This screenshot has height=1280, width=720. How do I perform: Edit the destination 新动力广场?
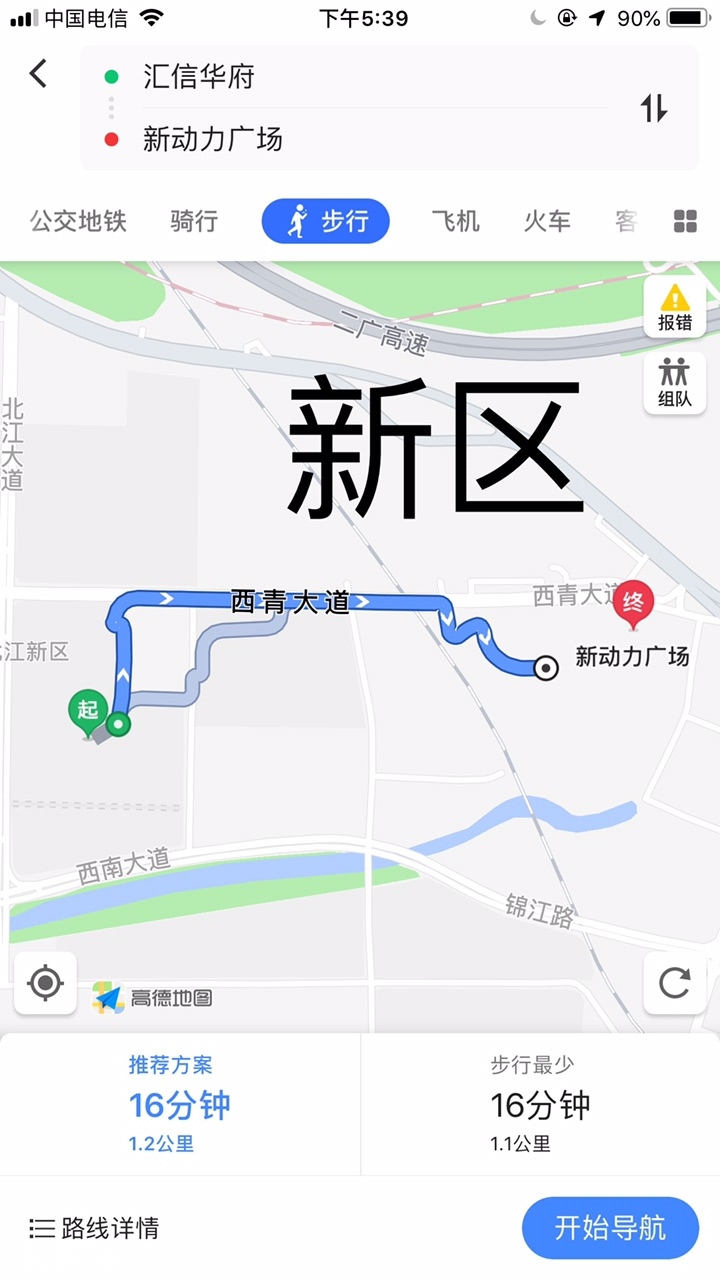pos(213,139)
